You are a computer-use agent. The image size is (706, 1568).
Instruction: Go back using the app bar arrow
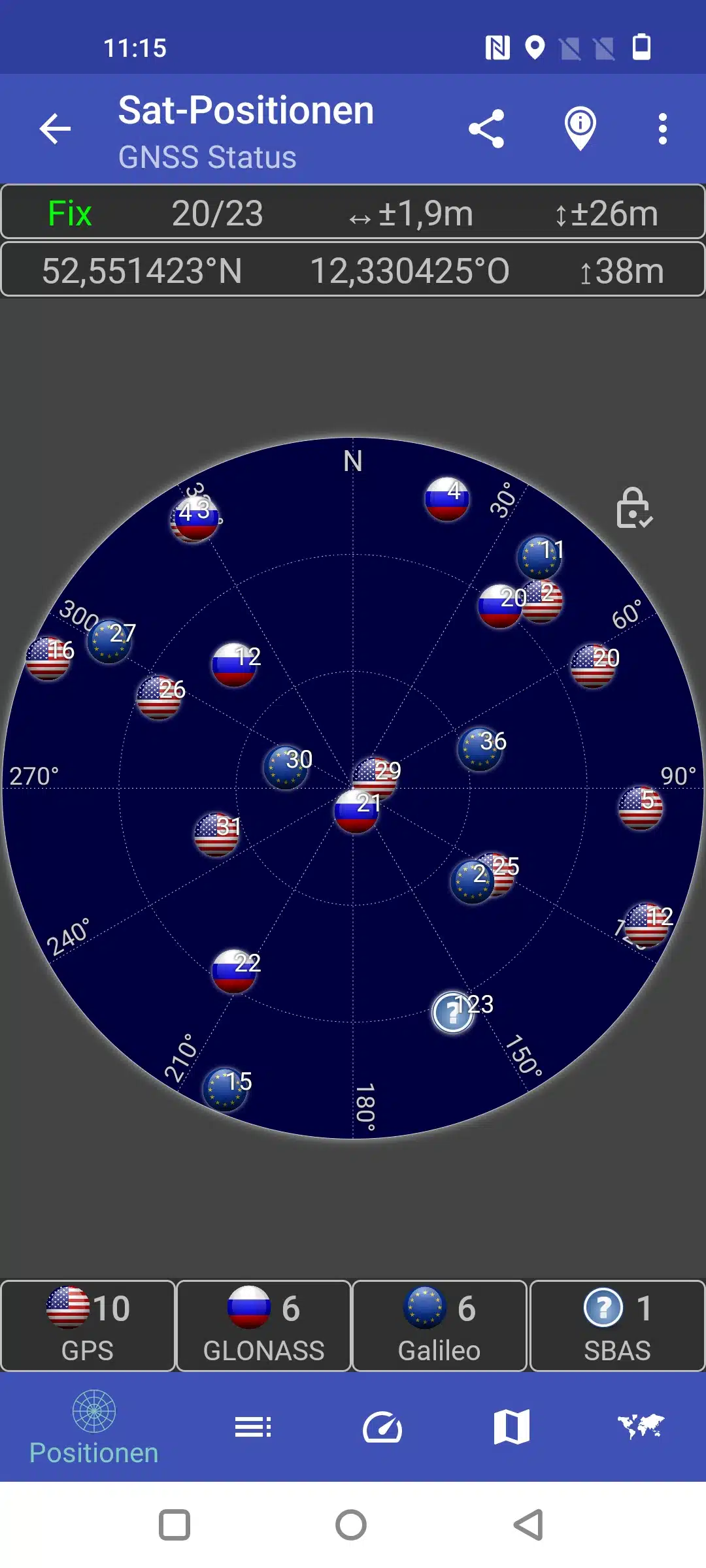point(55,129)
